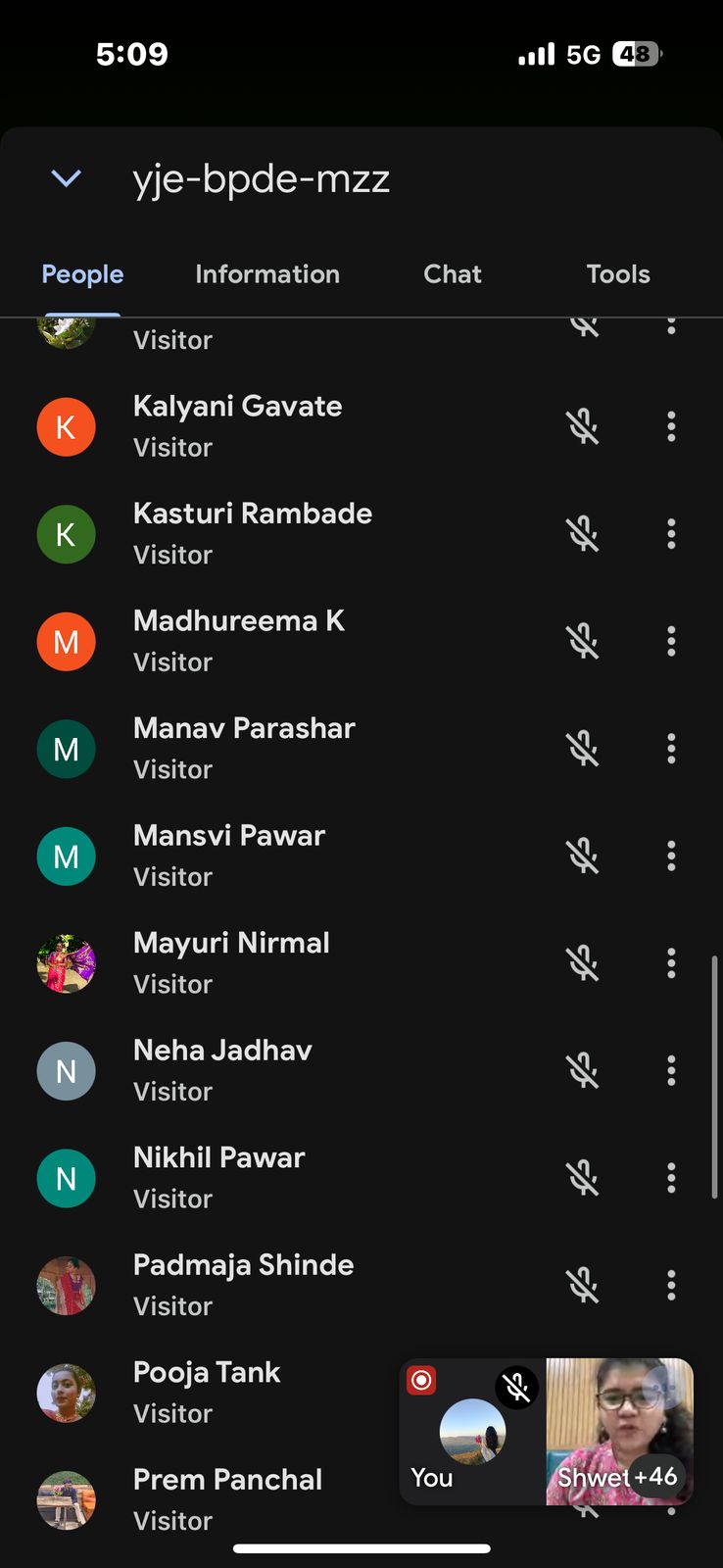This screenshot has width=723, height=1568.
Task: Open the three-dot menu for Kasturi Rambade
Action: [671, 534]
